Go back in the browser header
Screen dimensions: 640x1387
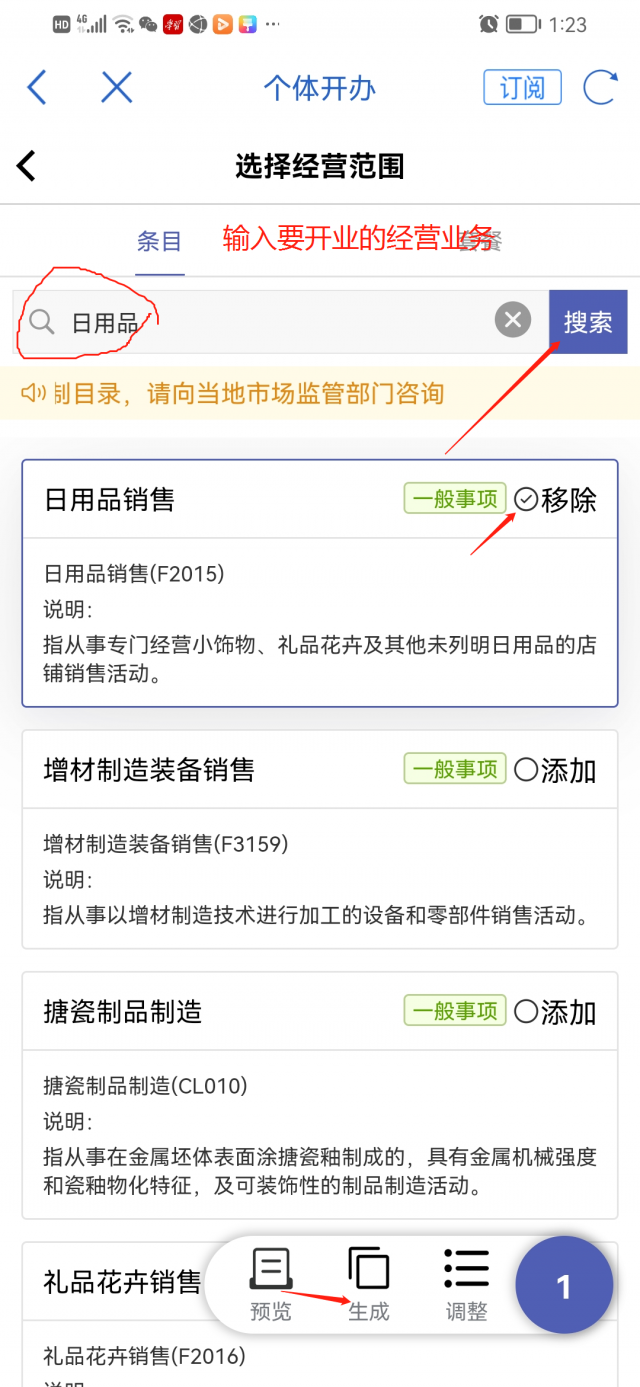pyautogui.click(x=37, y=88)
